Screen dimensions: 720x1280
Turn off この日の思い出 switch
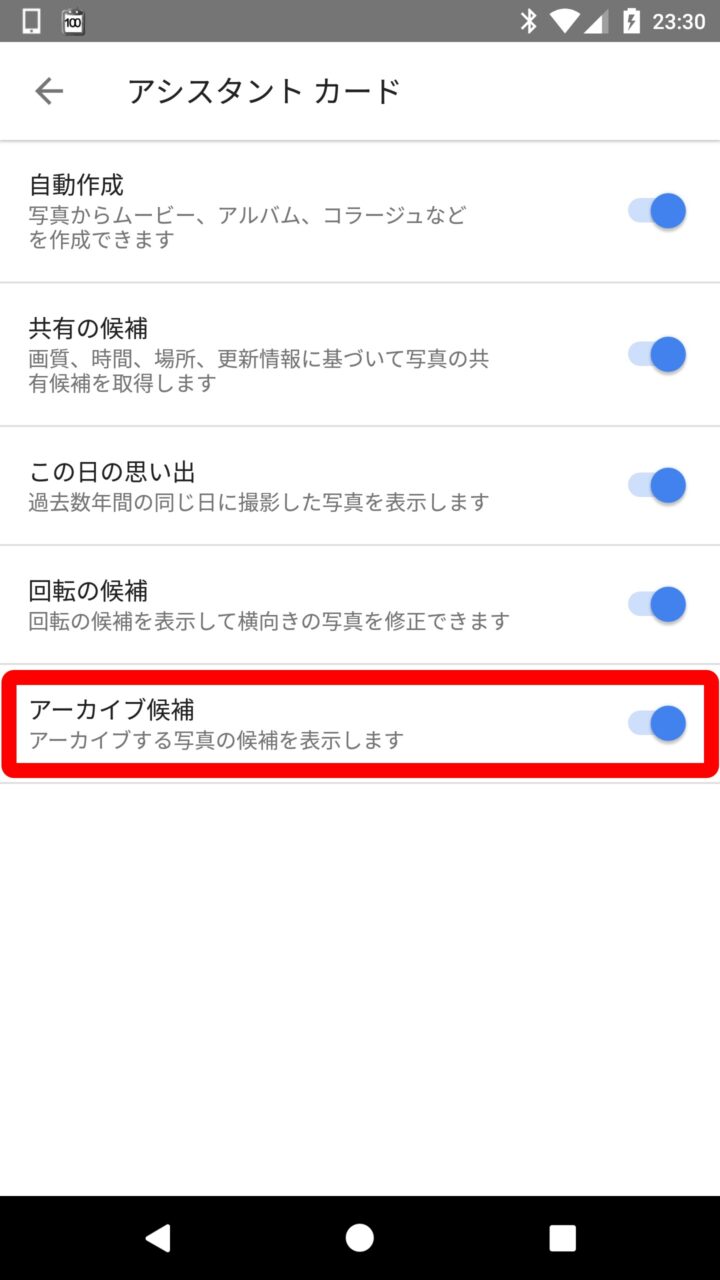pos(657,485)
